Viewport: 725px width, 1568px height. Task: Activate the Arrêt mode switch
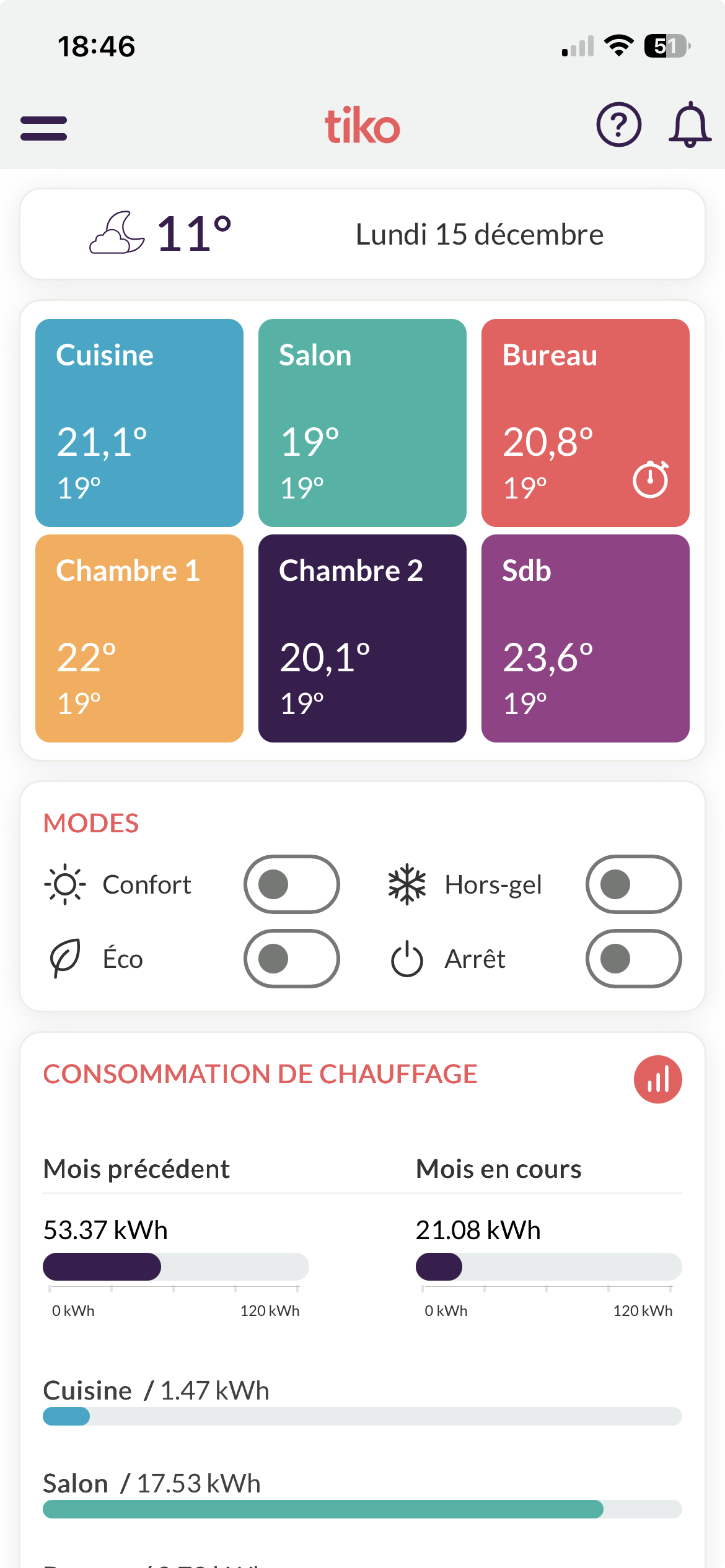tap(633, 959)
